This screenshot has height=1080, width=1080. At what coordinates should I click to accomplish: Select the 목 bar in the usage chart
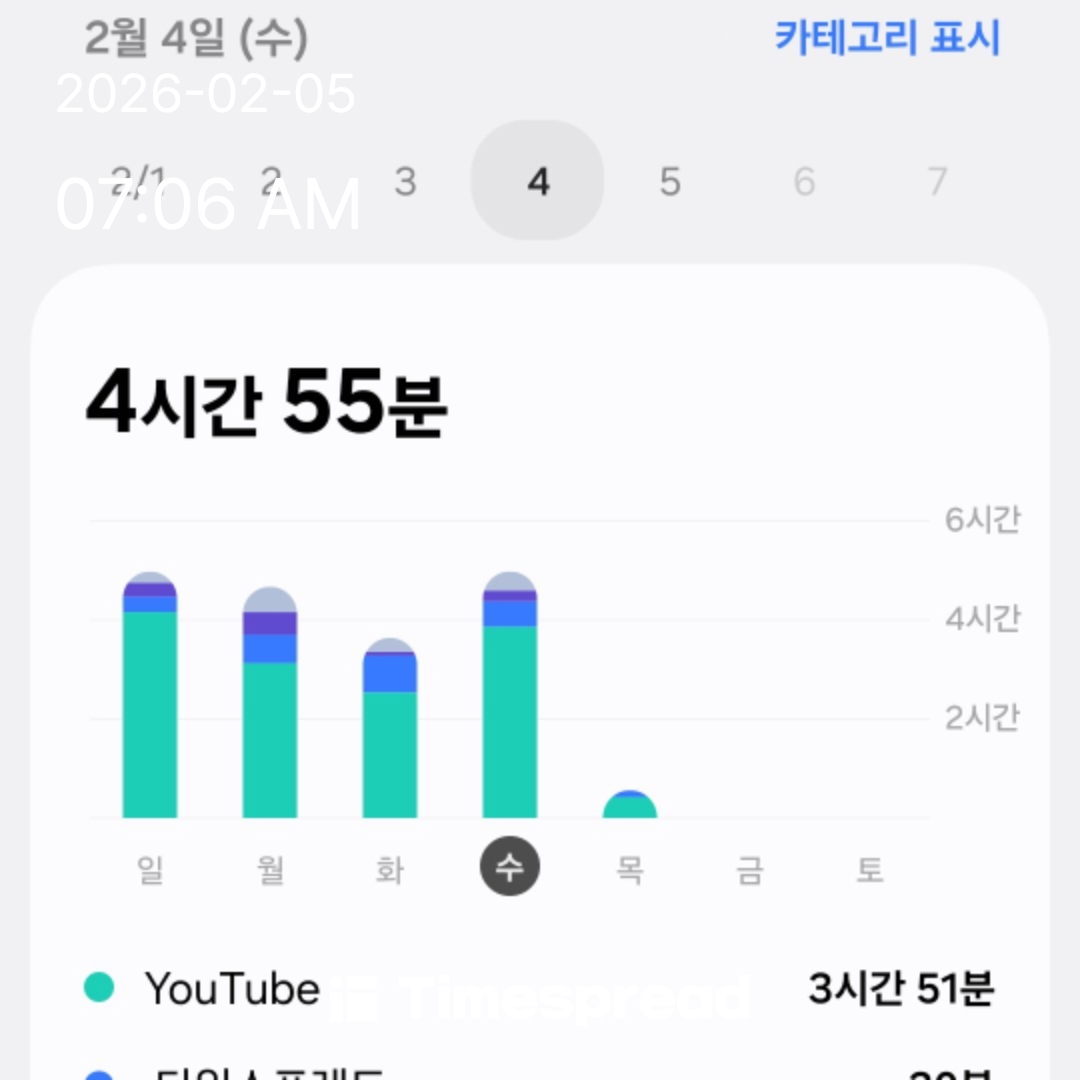[630, 805]
